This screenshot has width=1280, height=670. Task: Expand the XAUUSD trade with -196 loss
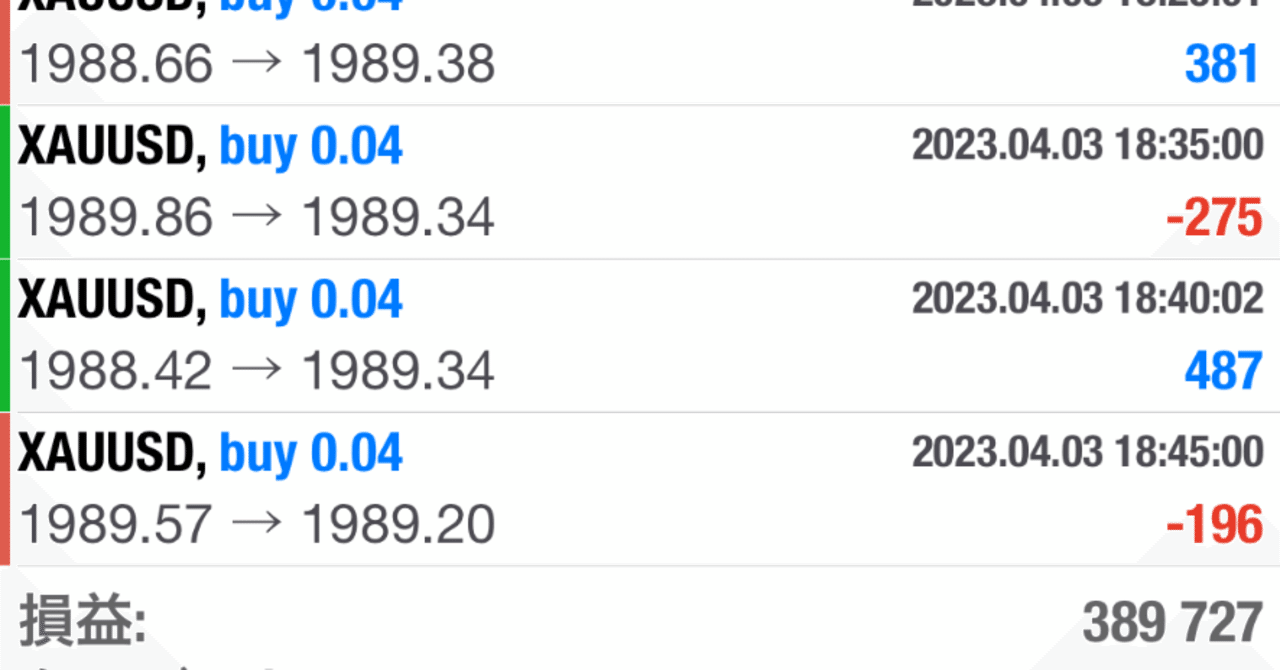pyautogui.click(x=640, y=490)
